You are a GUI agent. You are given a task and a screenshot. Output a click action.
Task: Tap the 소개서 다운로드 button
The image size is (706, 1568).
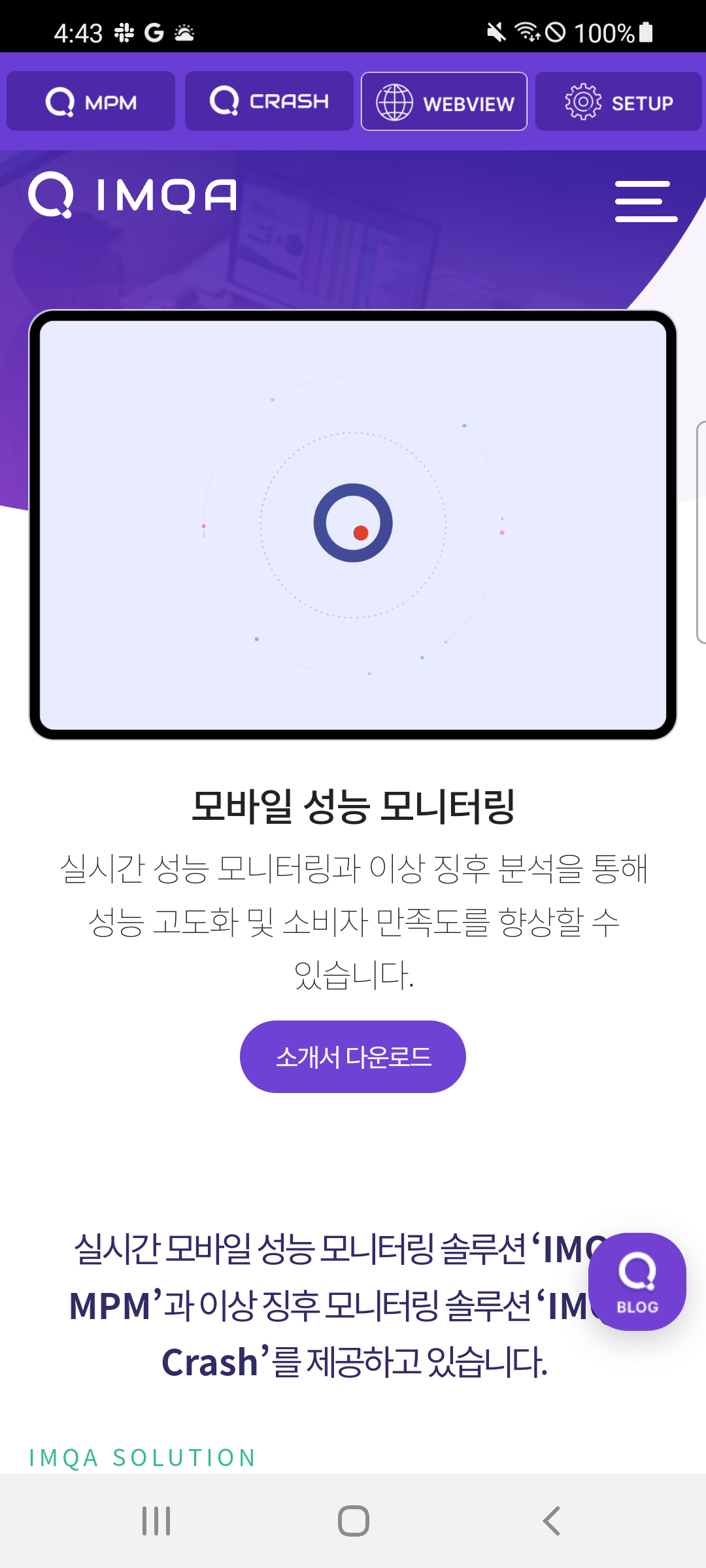click(x=353, y=1056)
